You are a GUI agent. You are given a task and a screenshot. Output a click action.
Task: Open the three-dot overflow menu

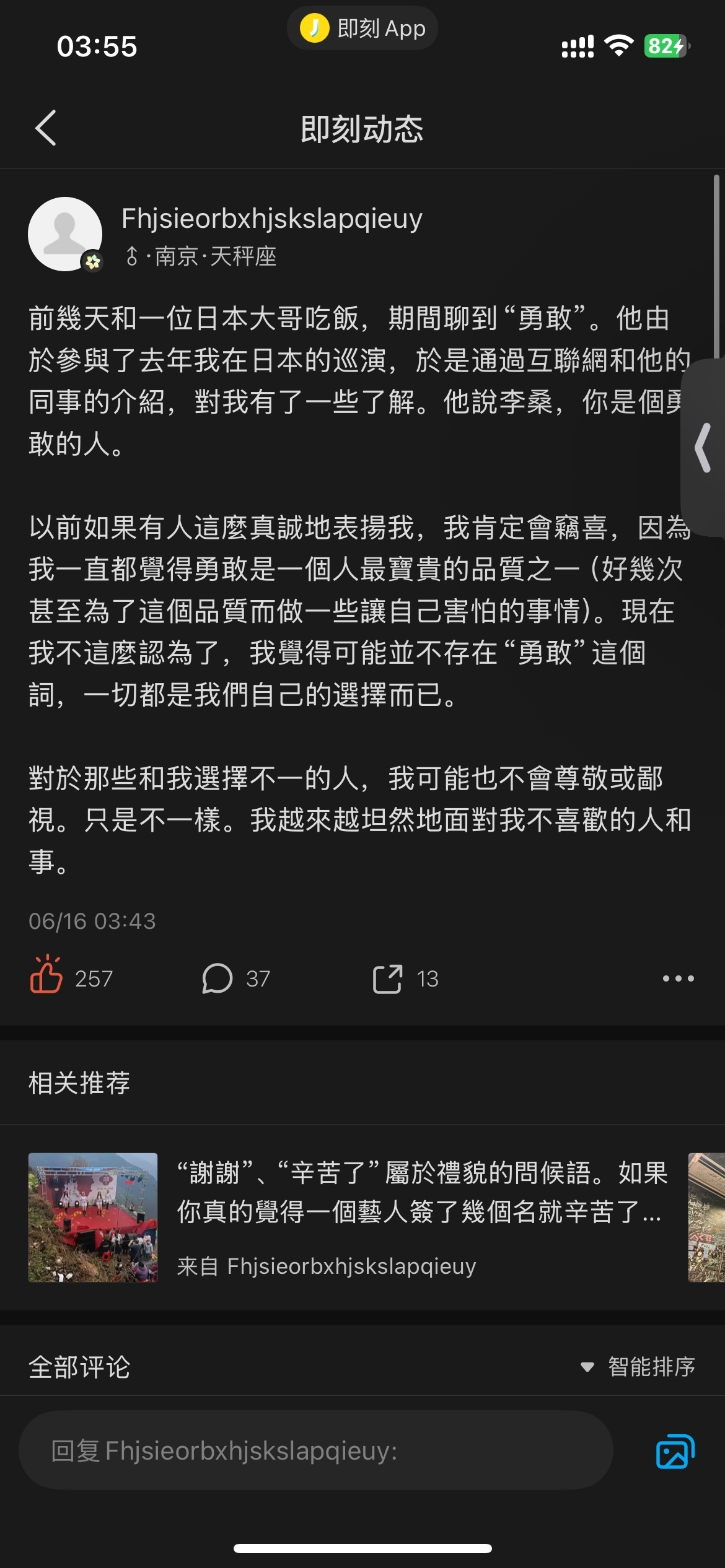[678, 978]
